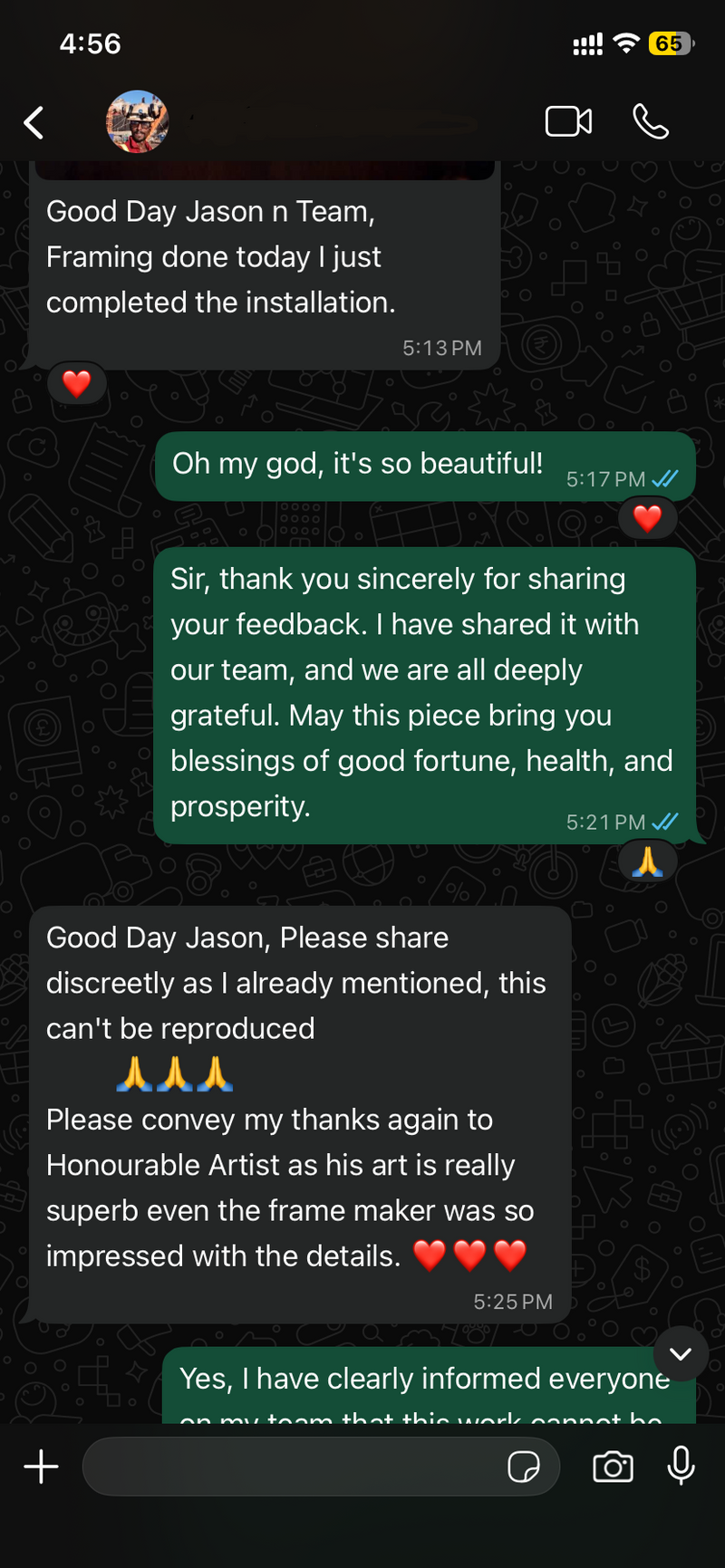Open the attachment plus menu
725x1568 pixels.
[x=41, y=1467]
